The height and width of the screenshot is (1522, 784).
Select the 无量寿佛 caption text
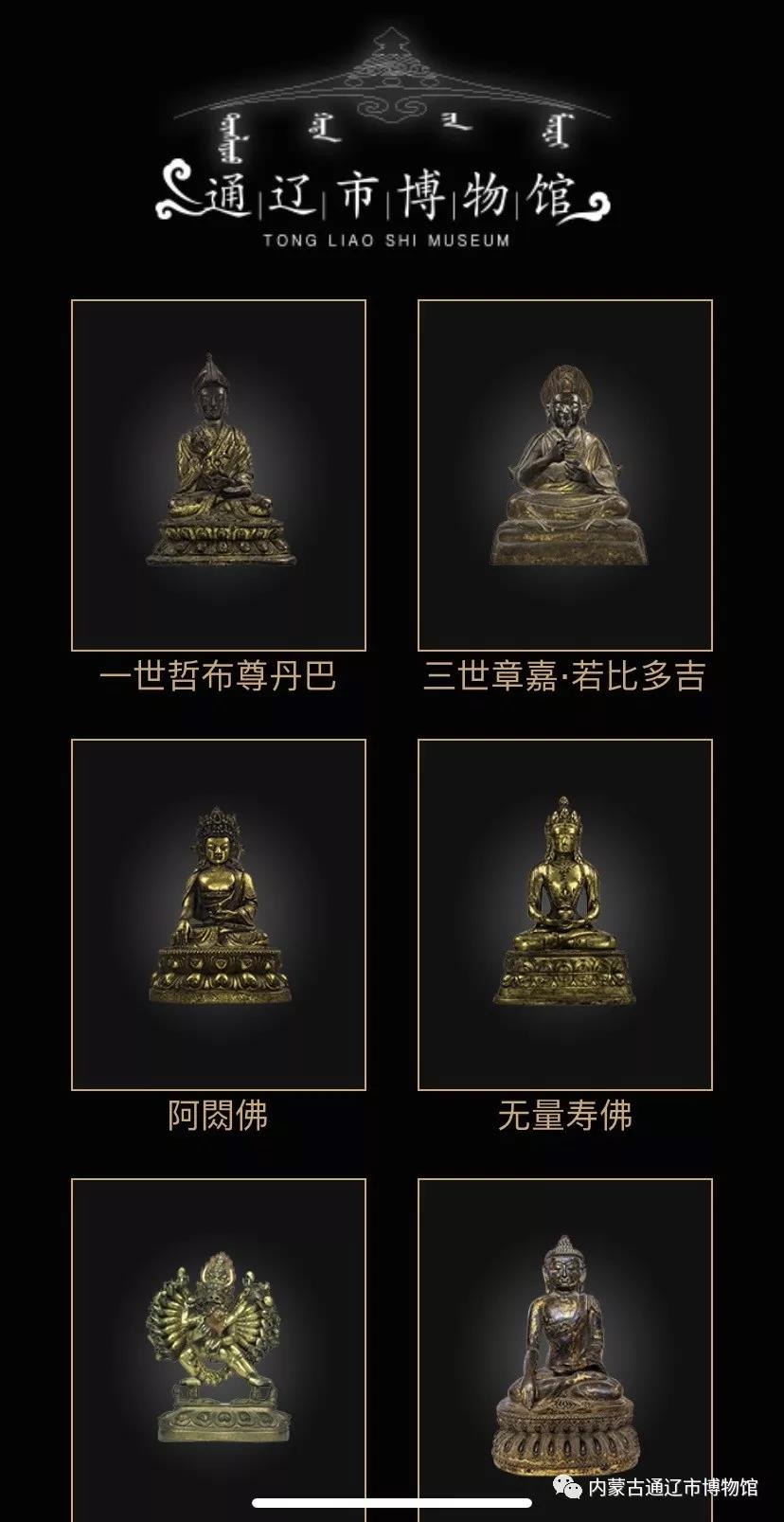coord(567,1116)
